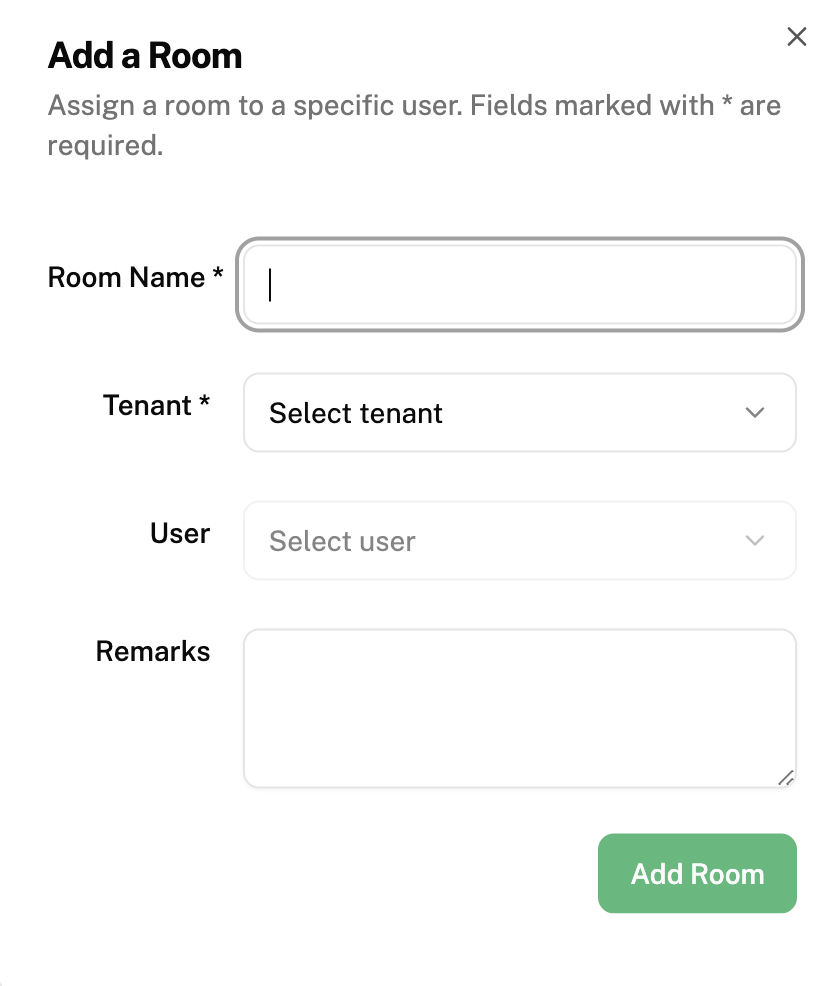This screenshot has height=986, width=836.
Task: Click the Select tenant placeholder text
Action: tap(354, 412)
